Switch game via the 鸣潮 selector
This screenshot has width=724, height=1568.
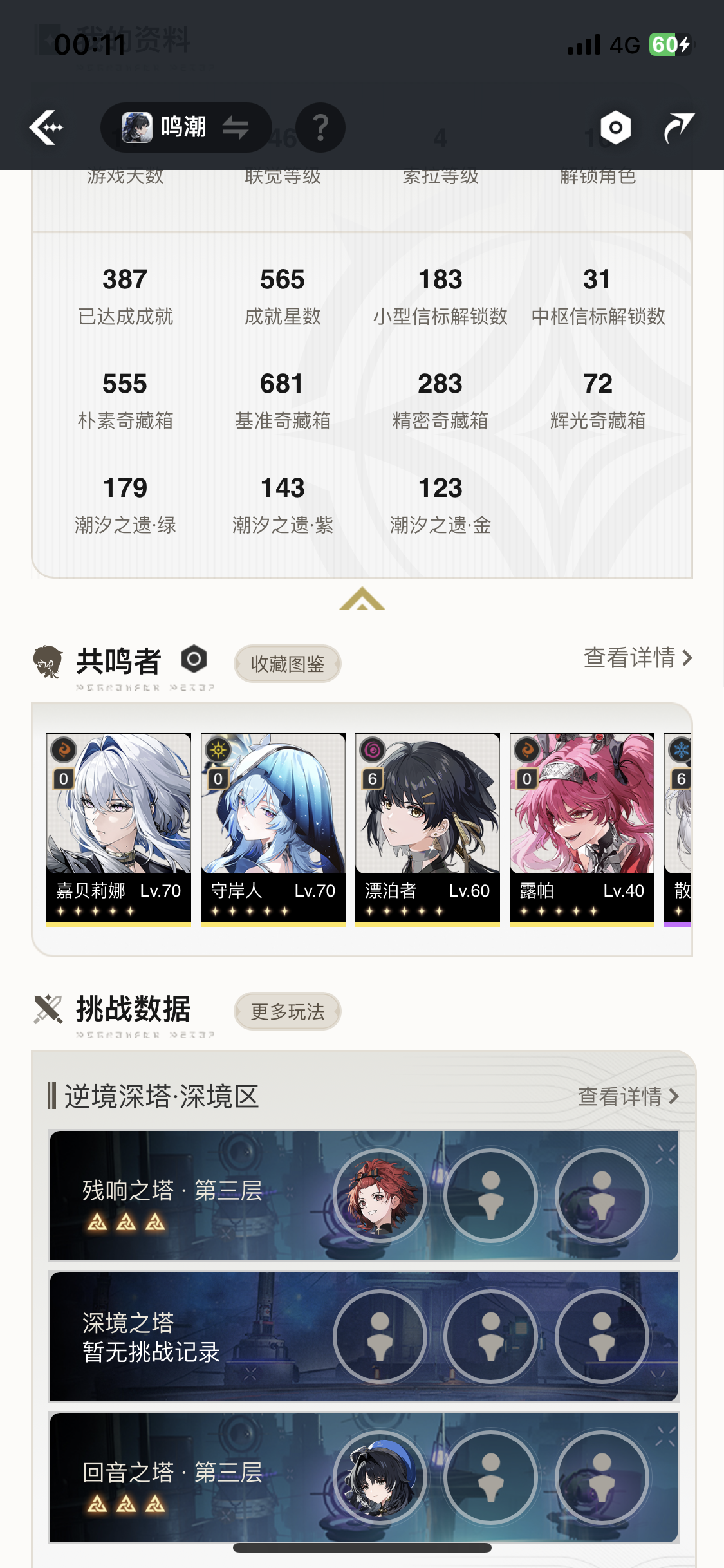pyautogui.click(x=185, y=127)
